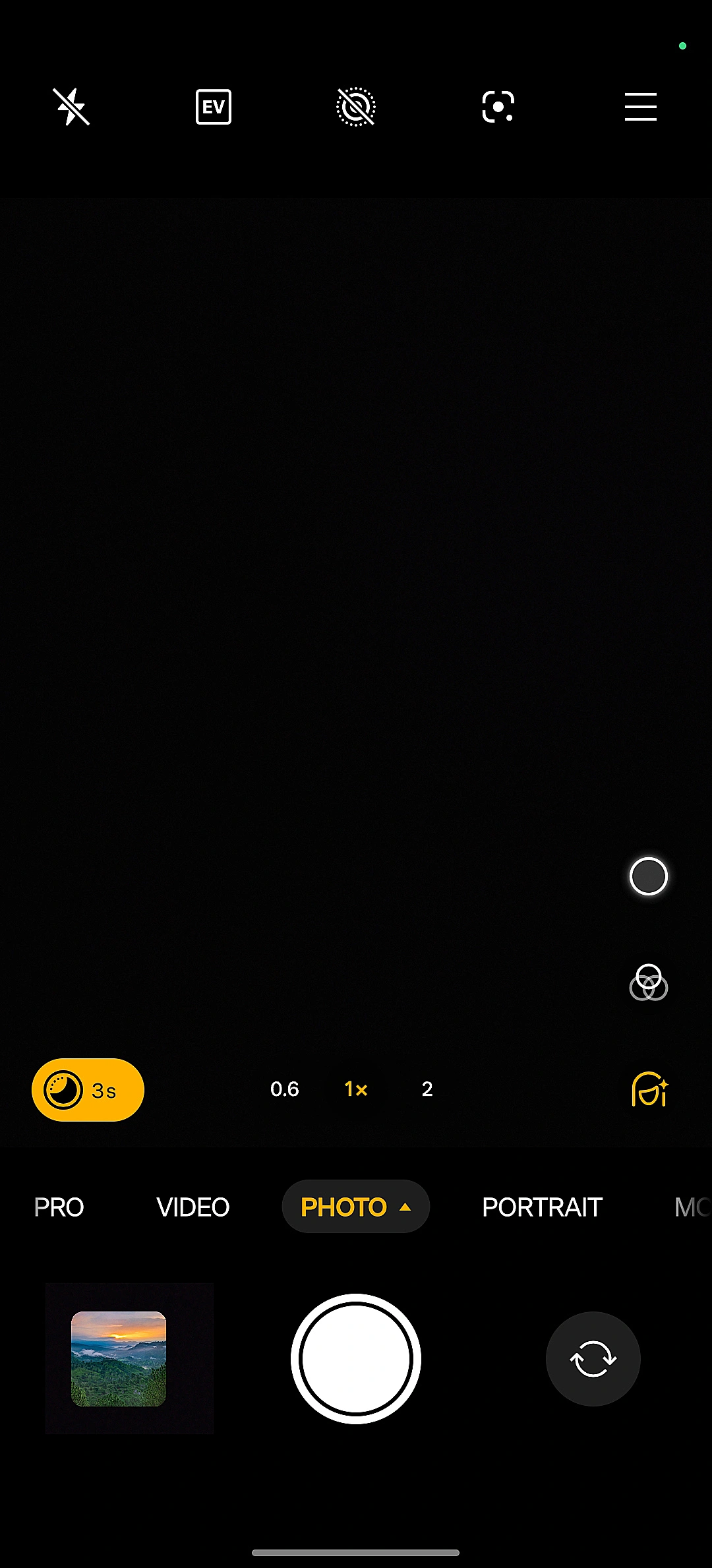Open the camera settings menu
The height and width of the screenshot is (1568, 712).
[640, 107]
